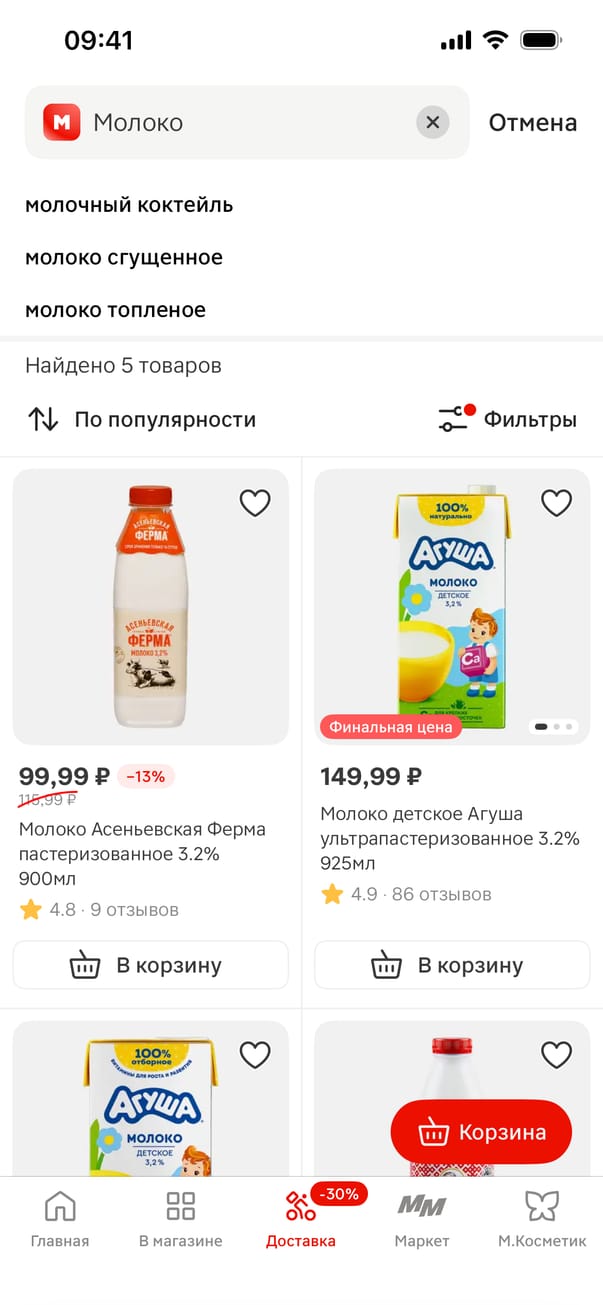Switch to the В магазине tab
This screenshot has height=1305, width=603.
[x=181, y=1220]
